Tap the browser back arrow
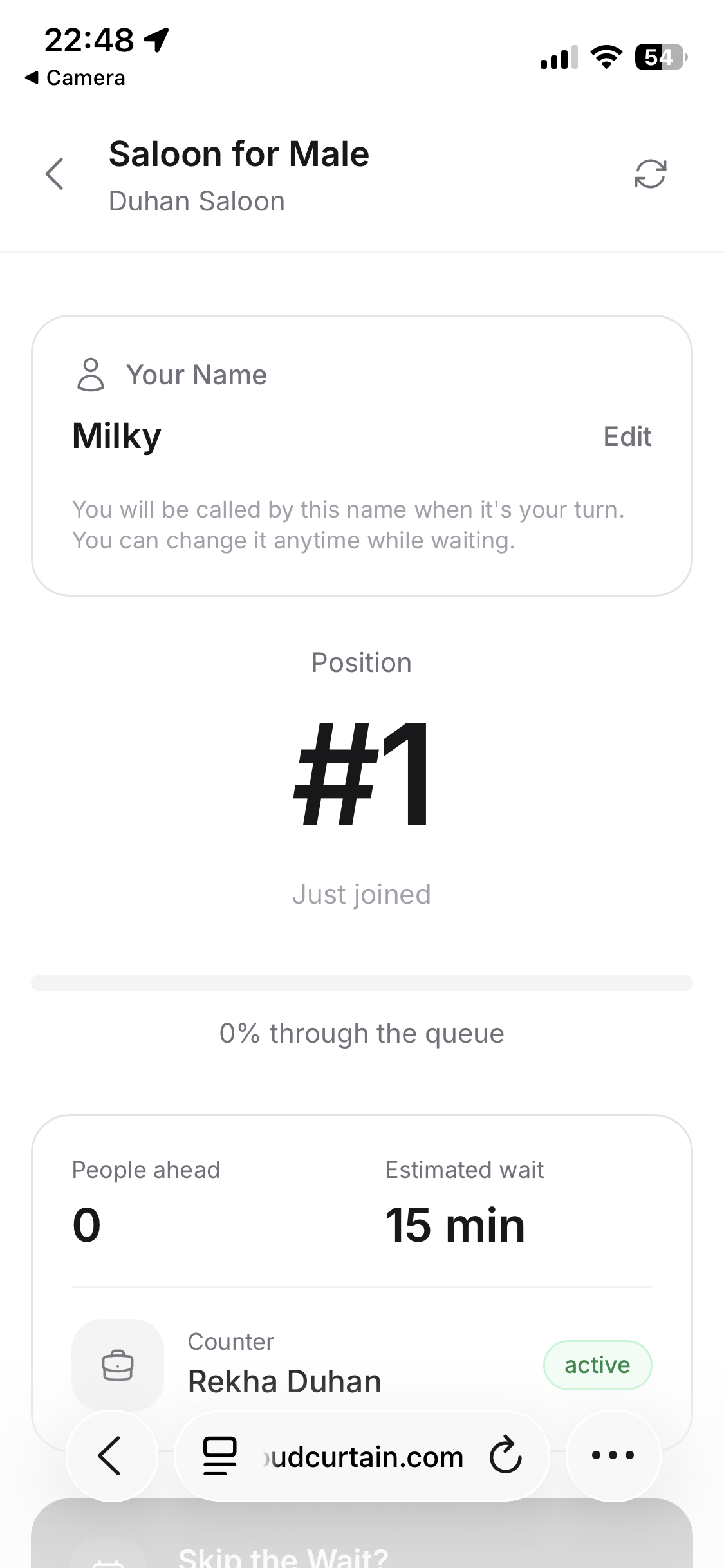Screen dimensions: 724x1568 111,1455
